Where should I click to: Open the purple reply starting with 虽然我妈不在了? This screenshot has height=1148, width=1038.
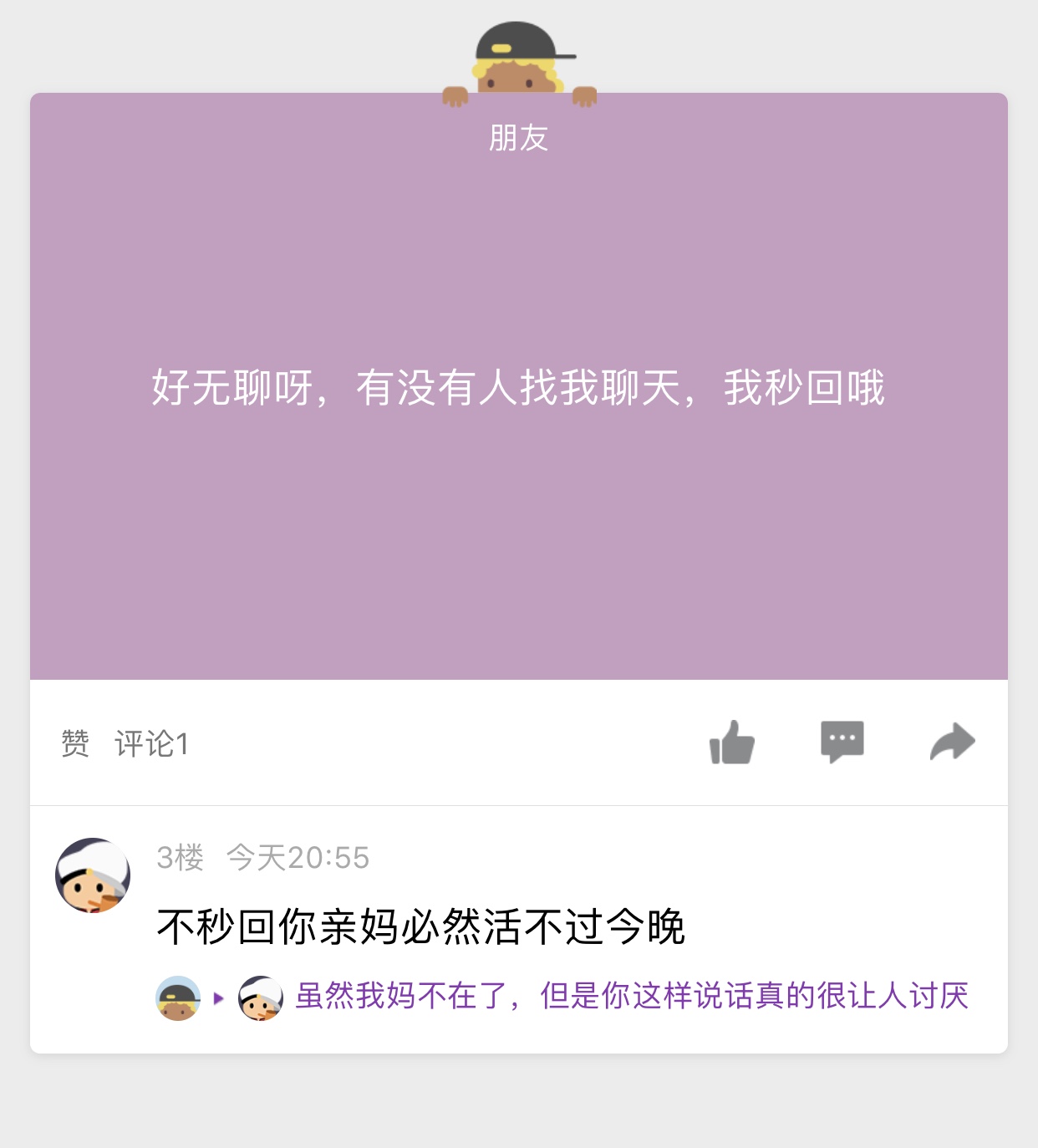(632, 996)
